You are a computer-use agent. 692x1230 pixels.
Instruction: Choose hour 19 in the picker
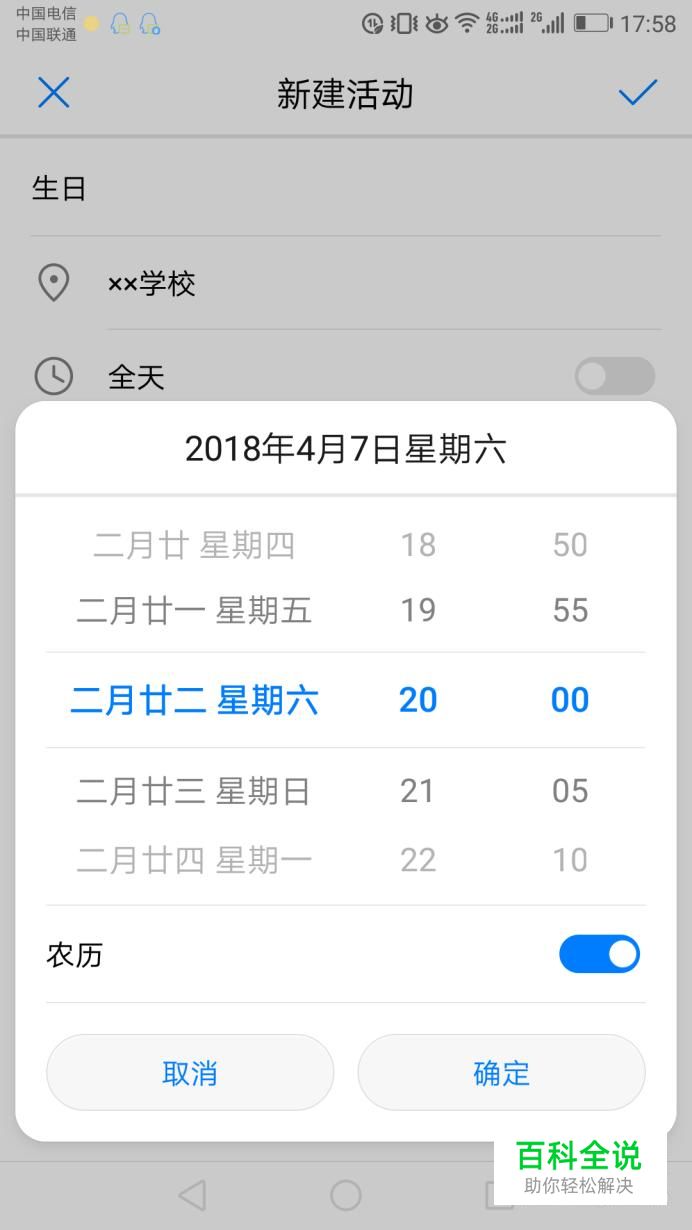click(418, 610)
